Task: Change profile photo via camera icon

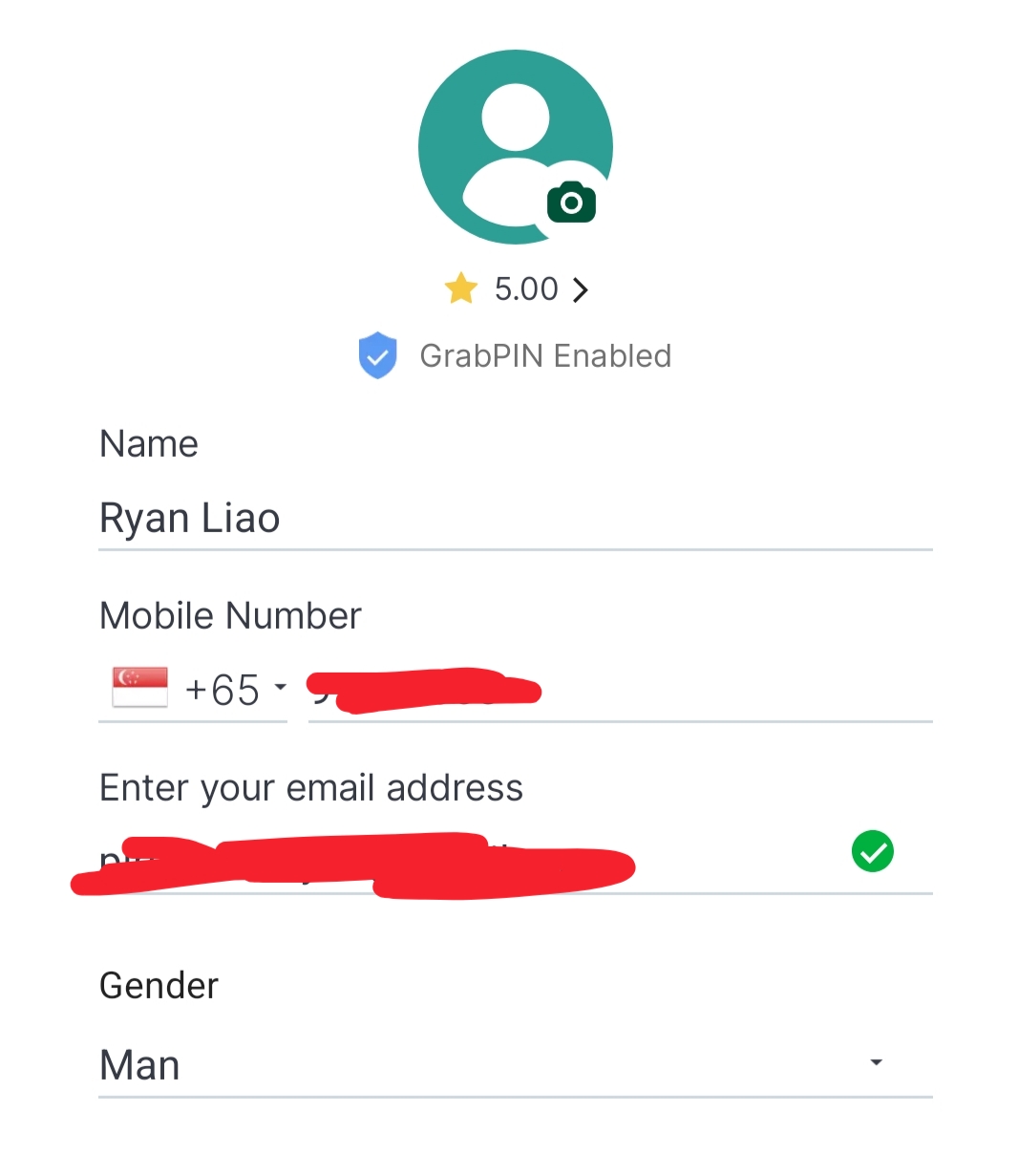Action: (x=571, y=202)
